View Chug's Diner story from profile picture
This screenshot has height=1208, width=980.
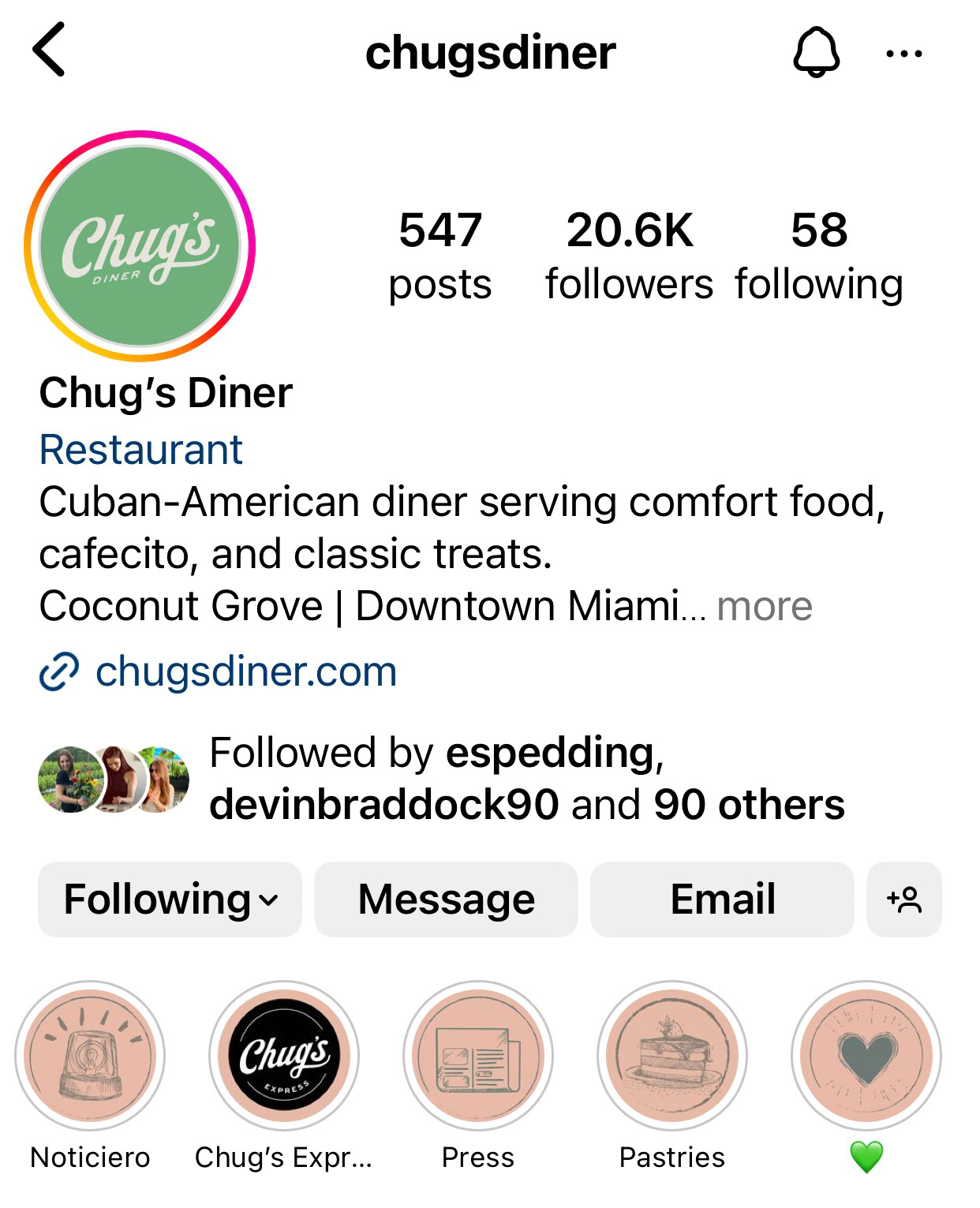pos(140,245)
